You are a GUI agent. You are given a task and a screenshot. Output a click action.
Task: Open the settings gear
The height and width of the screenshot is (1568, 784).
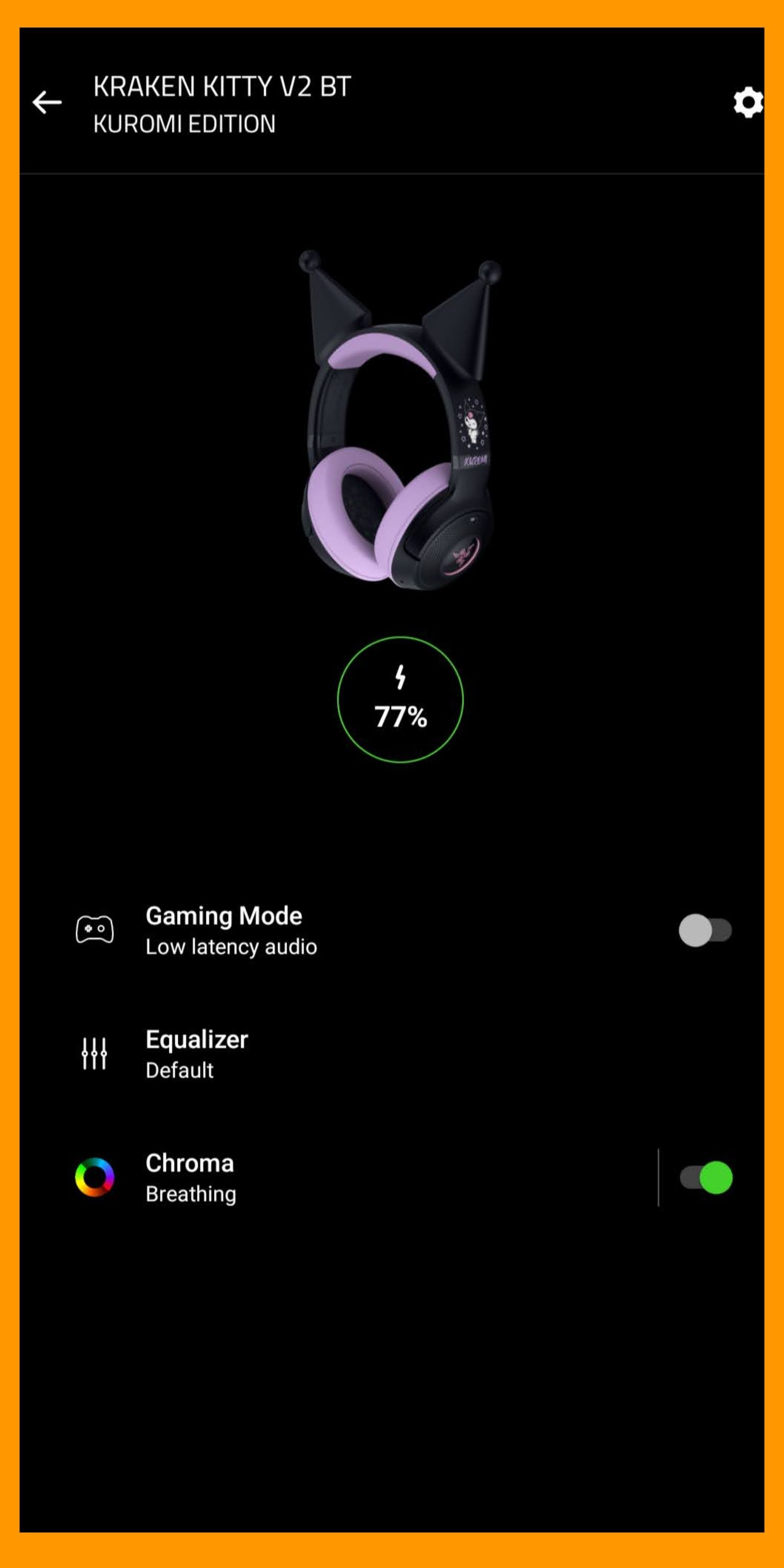pos(747,102)
